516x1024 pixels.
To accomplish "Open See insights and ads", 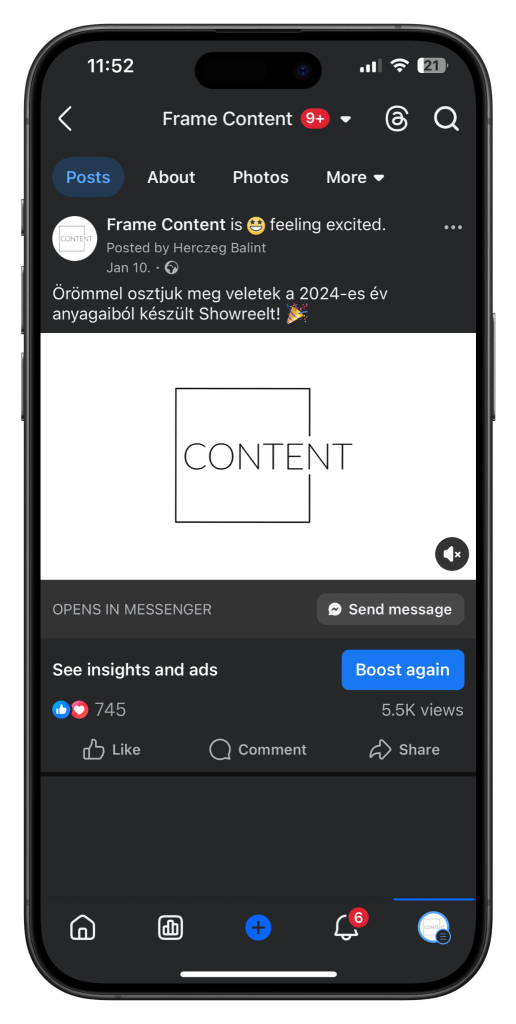I will click(x=135, y=670).
